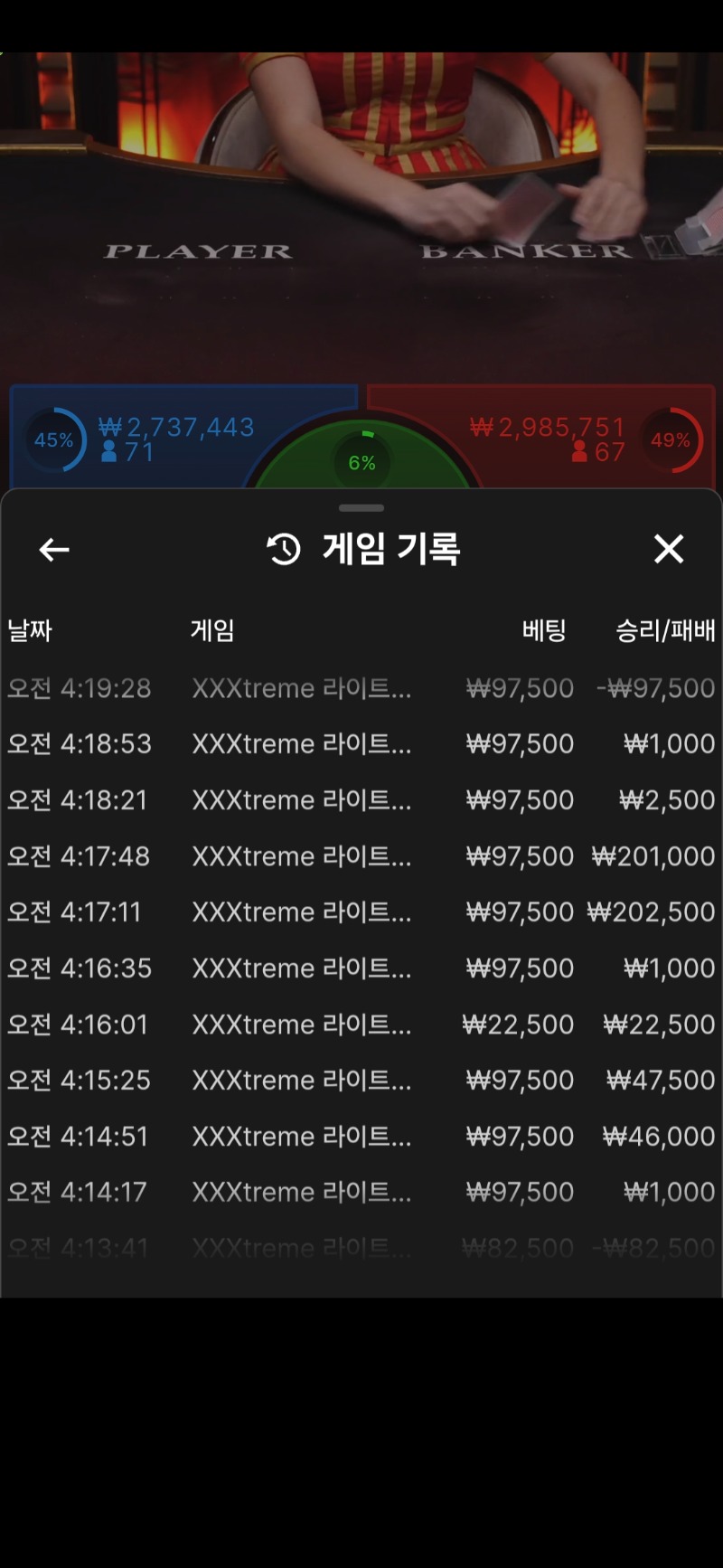
Task: Open the 오전 4:17:11 game record
Action: click(361, 912)
